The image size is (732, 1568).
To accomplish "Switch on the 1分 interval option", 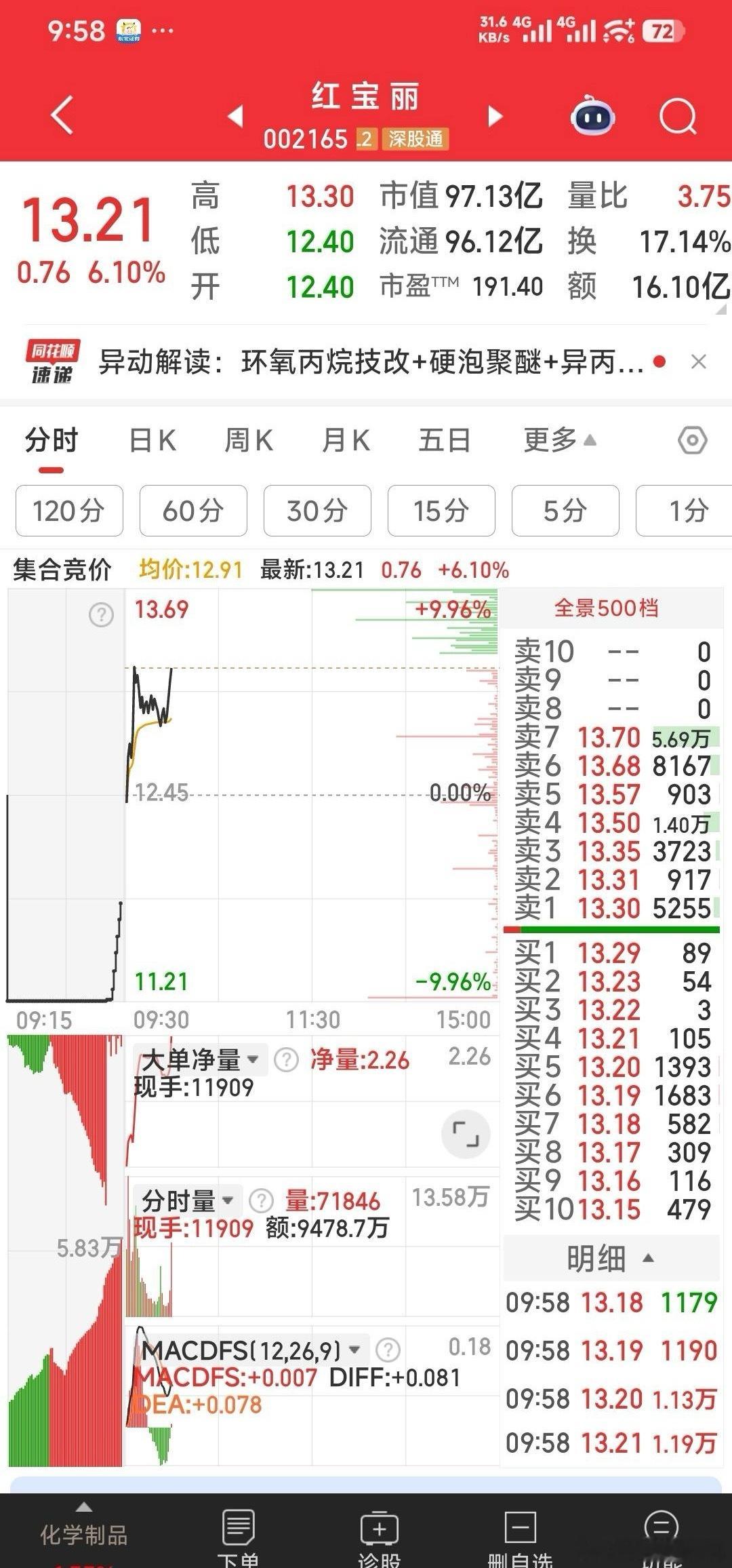I will [x=685, y=511].
